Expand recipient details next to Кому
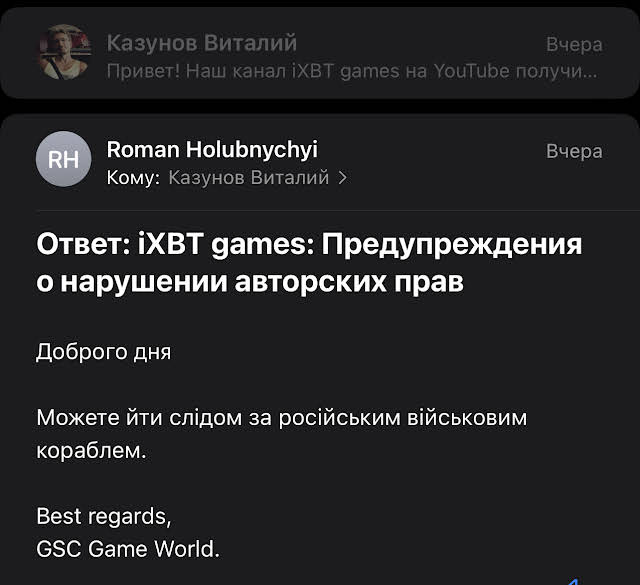This screenshot has width=640, height=585. 343,179
